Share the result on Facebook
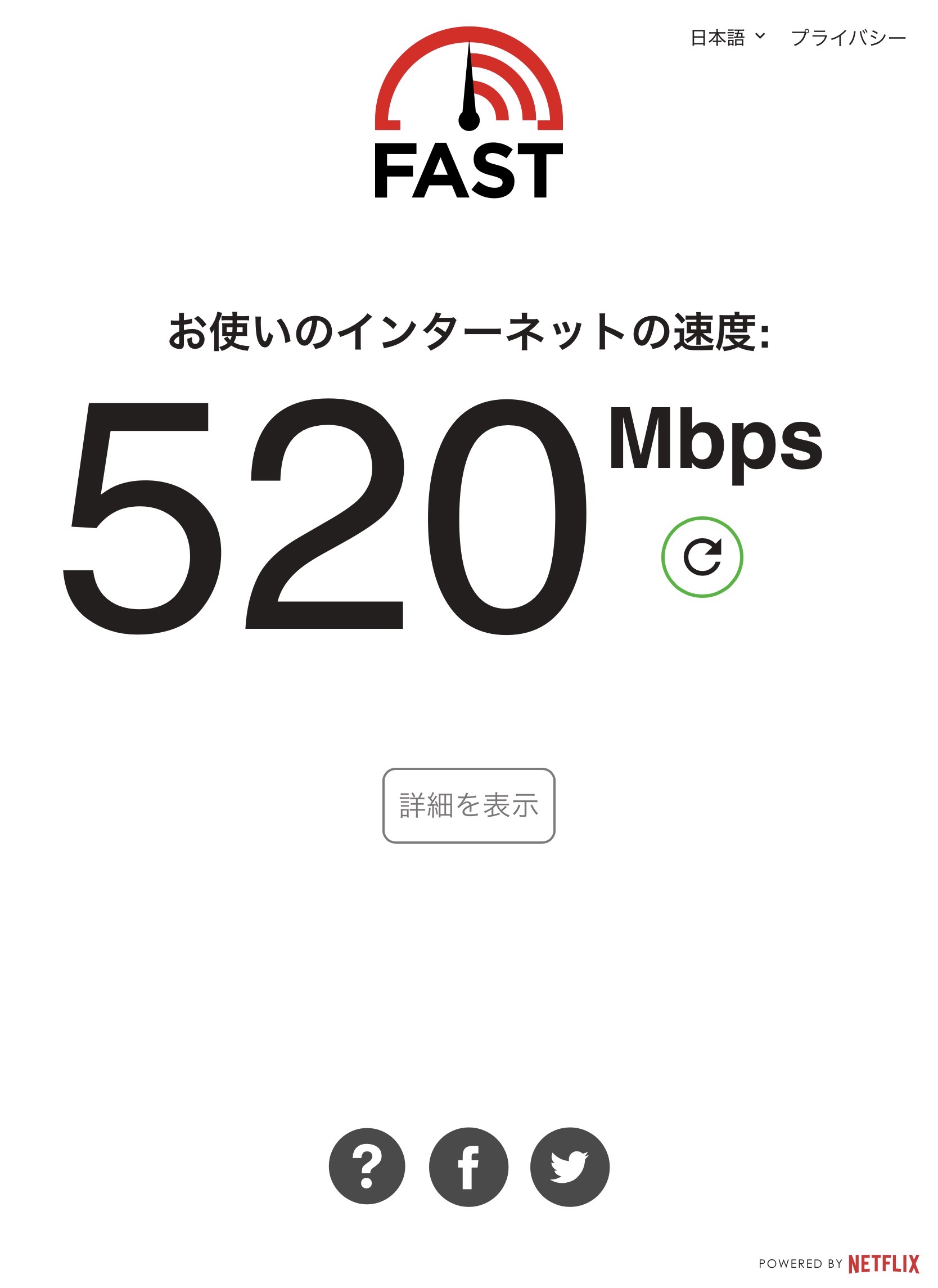The width and height of the screenshot is (938, 1288). tap(468, 1167)
